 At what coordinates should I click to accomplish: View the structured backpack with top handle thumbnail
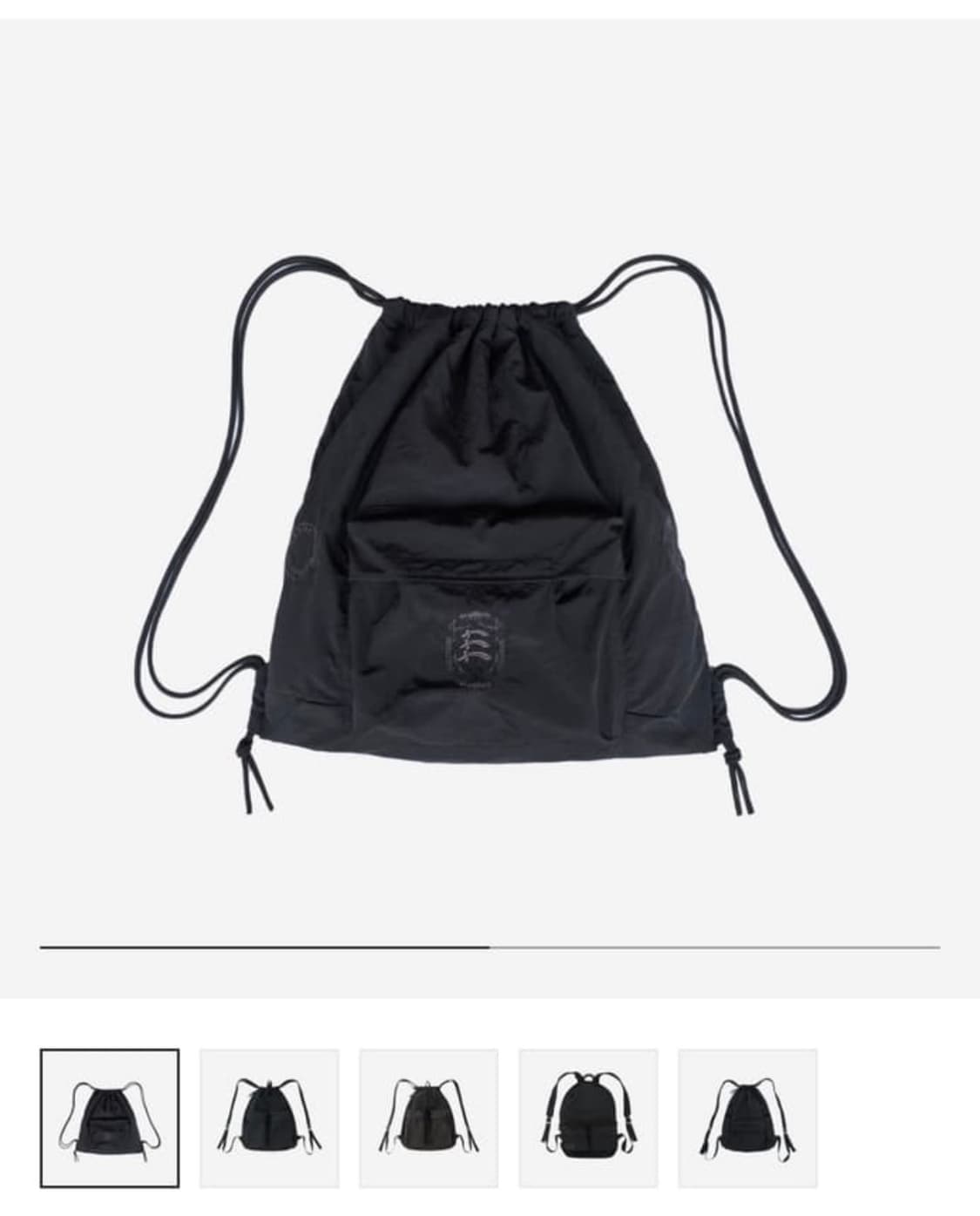(x=588, y=1118)
